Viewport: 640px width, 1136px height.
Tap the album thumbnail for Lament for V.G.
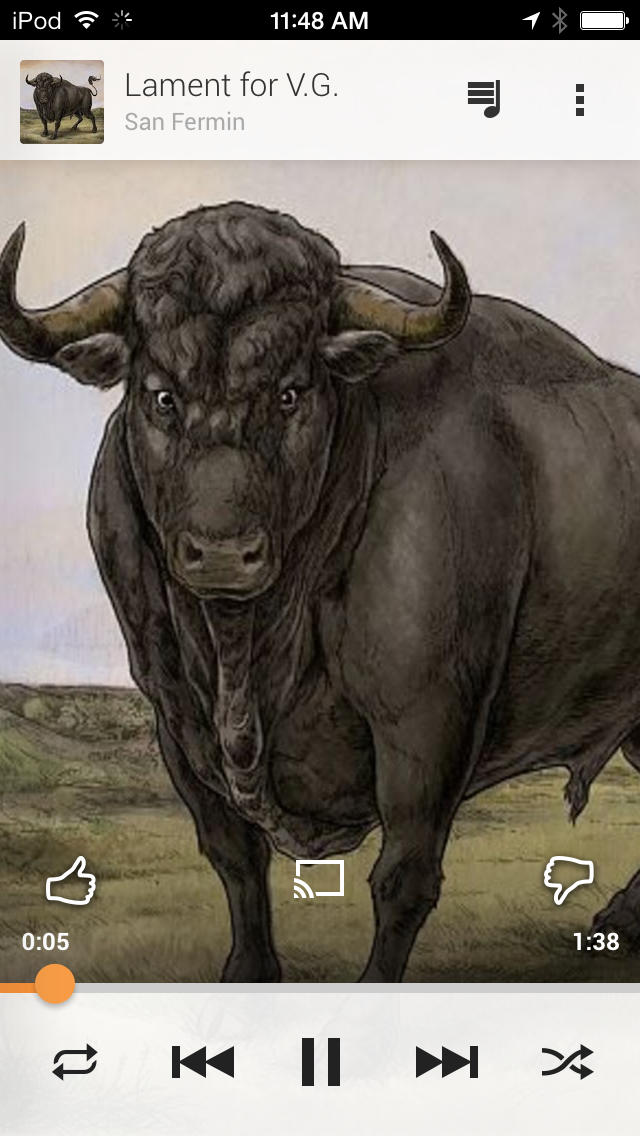62,101
